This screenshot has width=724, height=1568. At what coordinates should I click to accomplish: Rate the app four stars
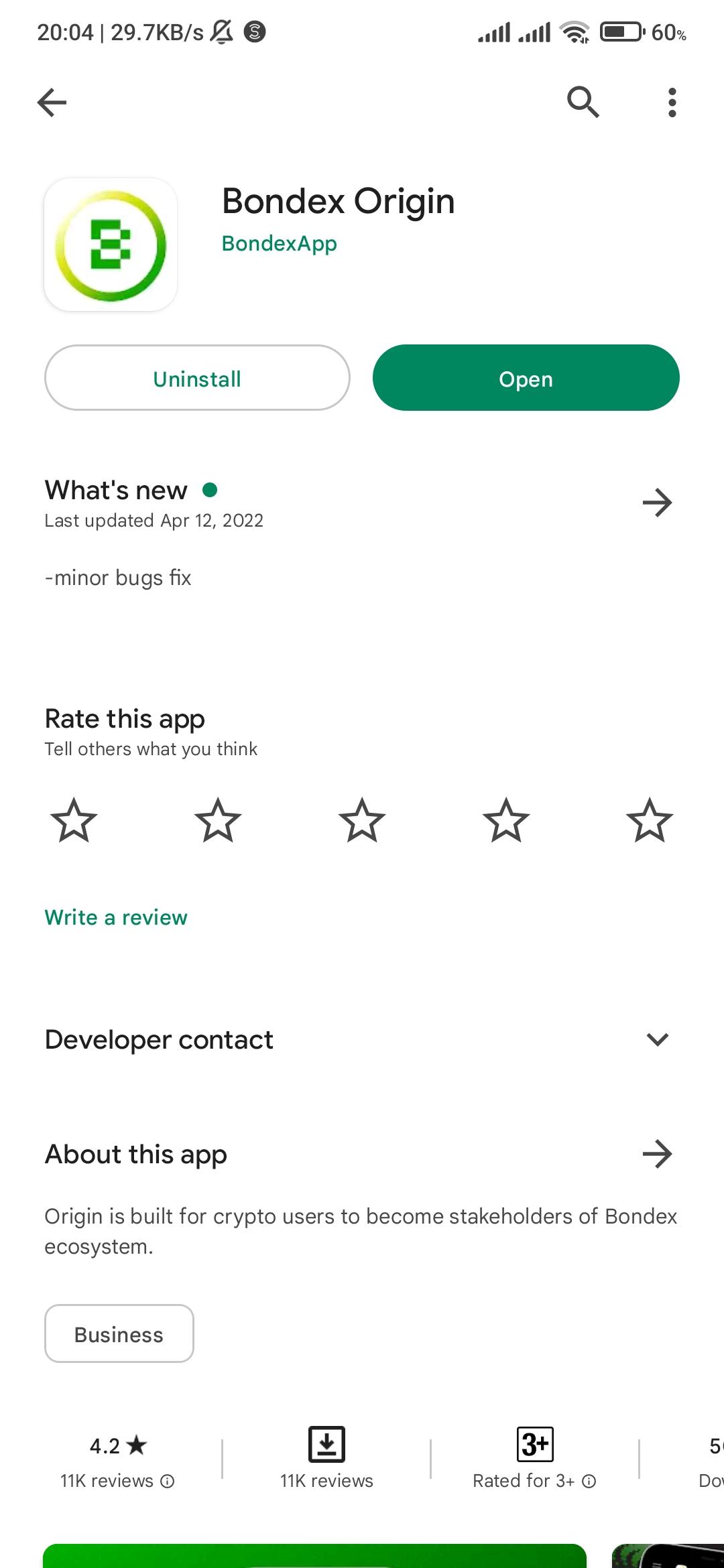point(506,820)
